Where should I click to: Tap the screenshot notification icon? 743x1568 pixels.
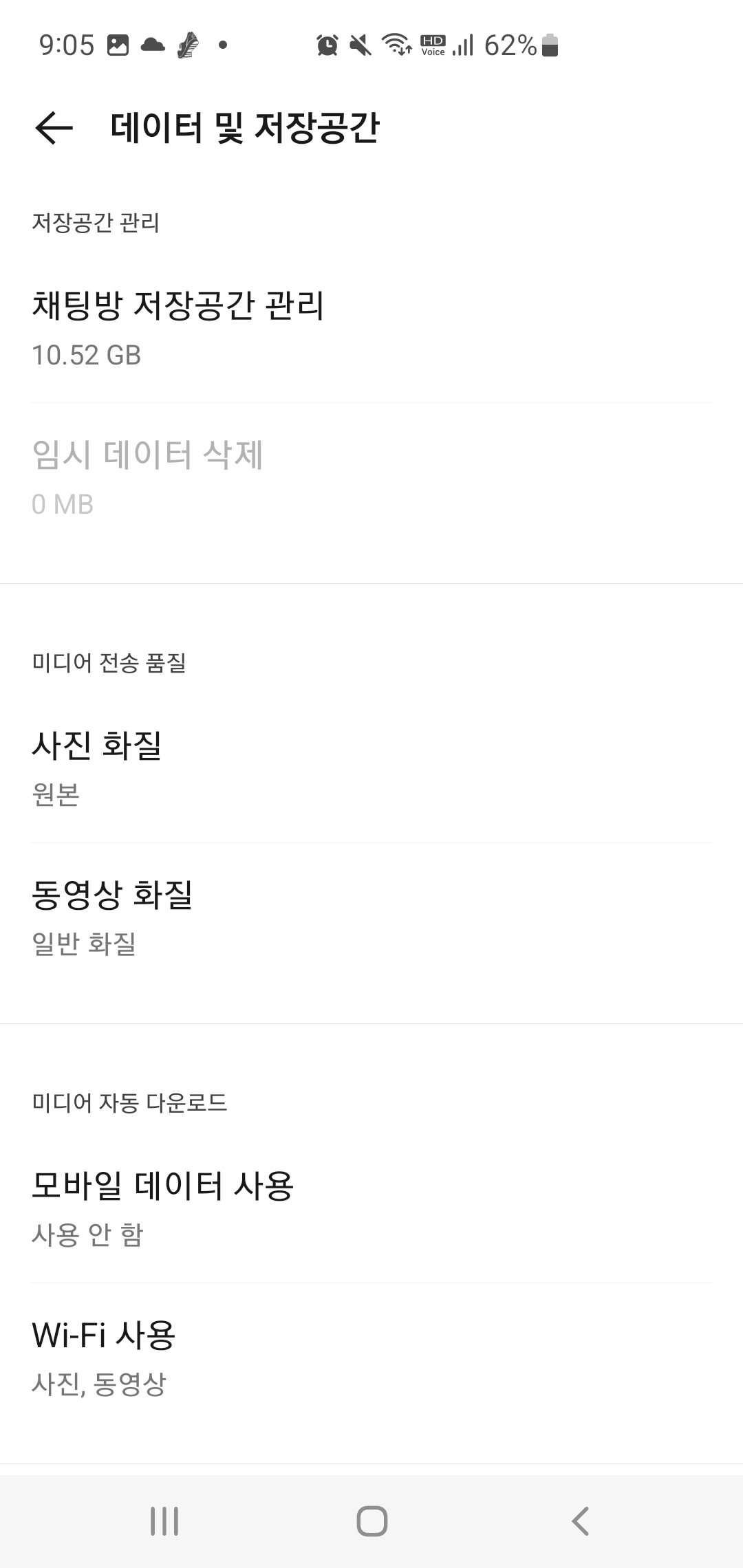pos(118,44)
